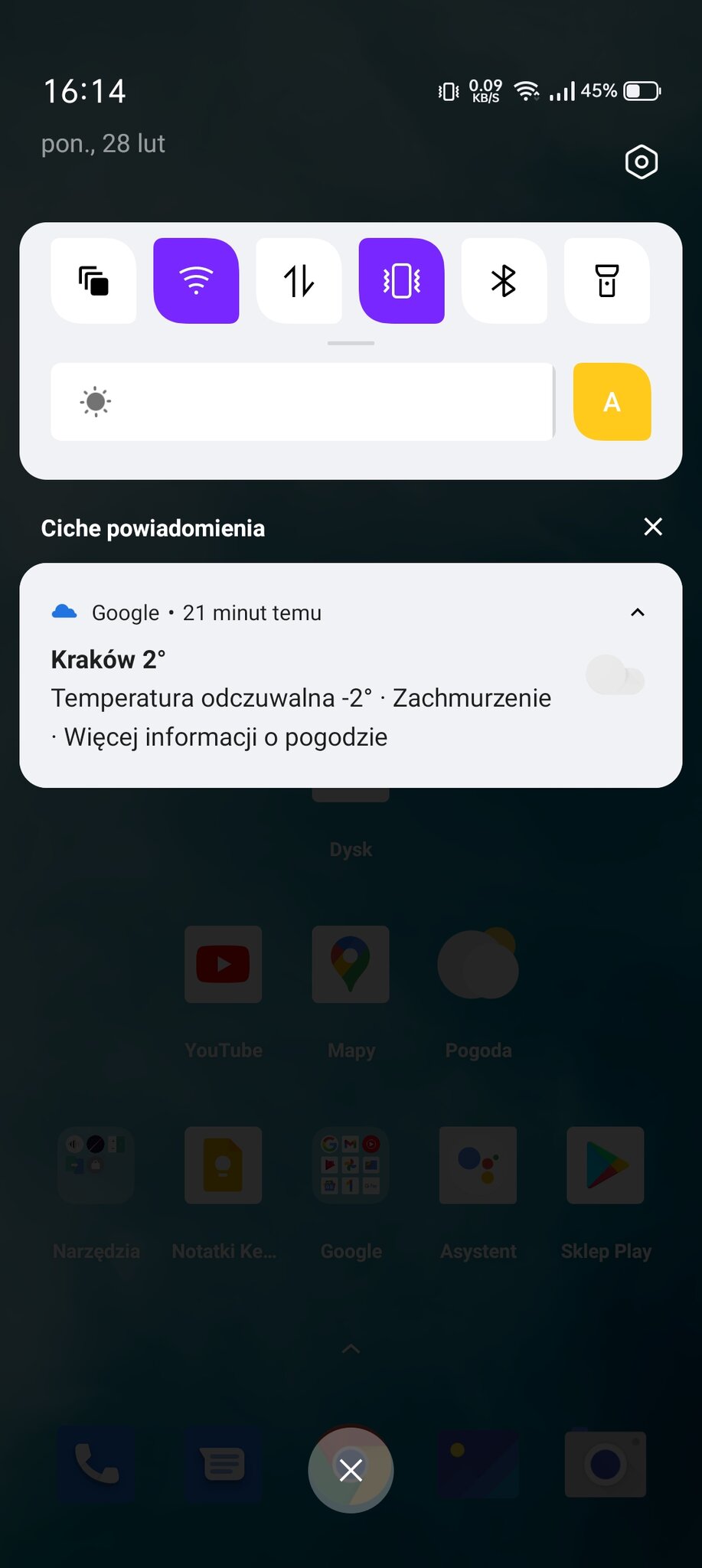Turn on Bluetooth
The image size is (702, 1568).
(x=504, y=281)
